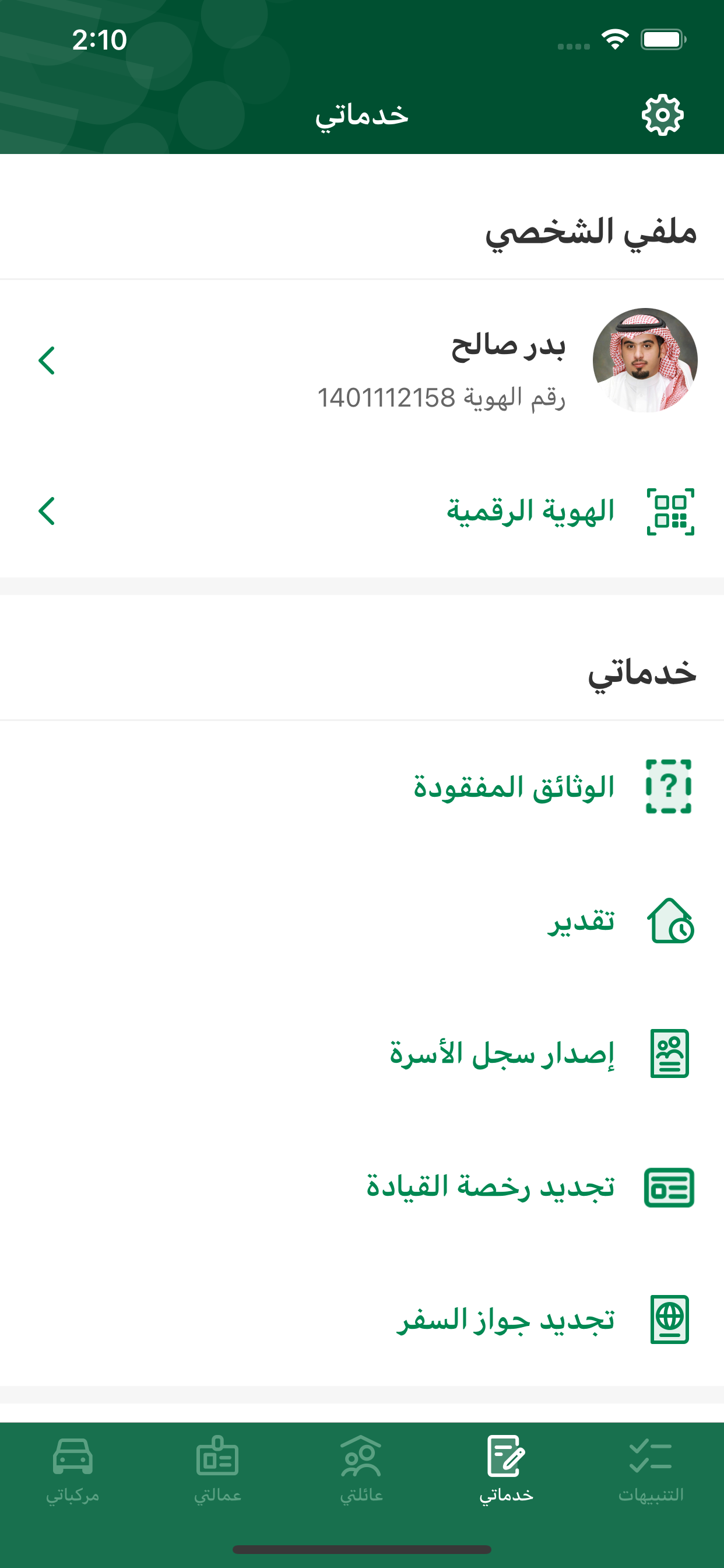The height and width of the screenshot is (1568, 724).
Task: Select the passport renewal globe icon
Action: tap(669, 1318)
